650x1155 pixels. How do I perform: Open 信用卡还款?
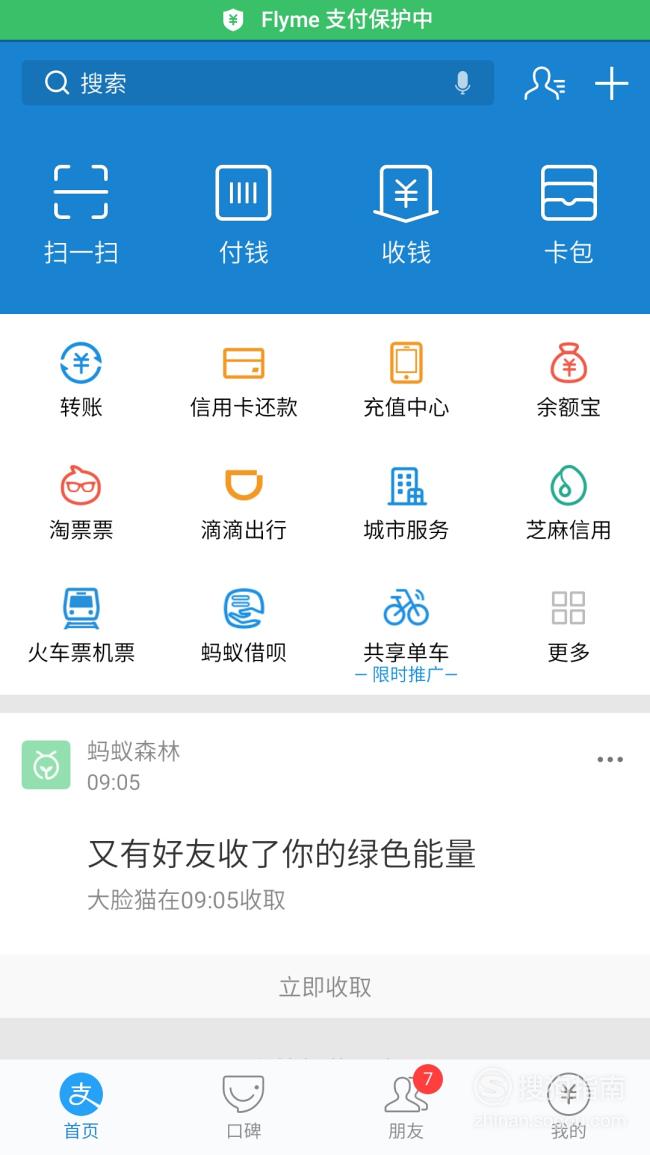243,380
